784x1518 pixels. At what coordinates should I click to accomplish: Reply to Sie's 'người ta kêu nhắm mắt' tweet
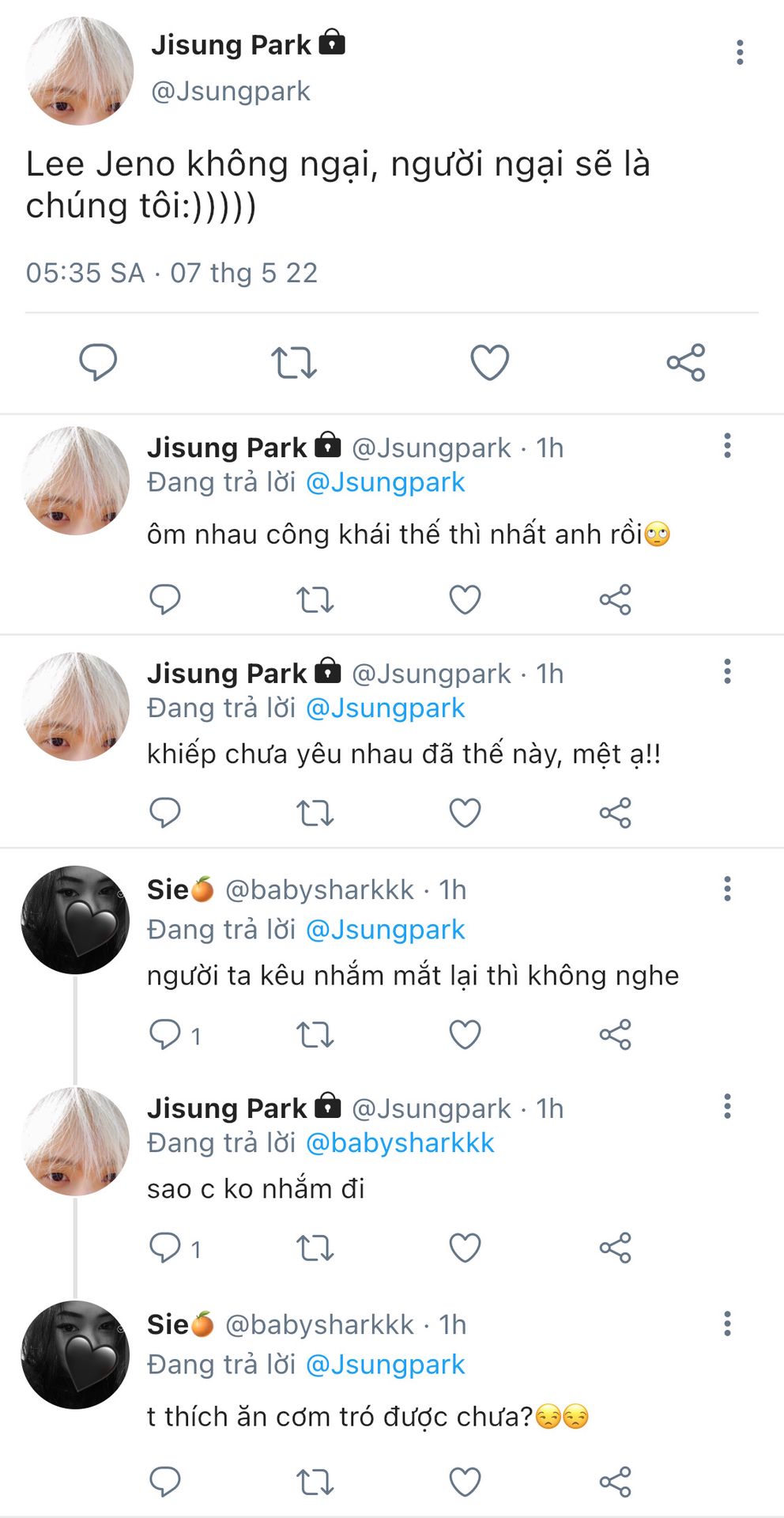coord(165,1034)
